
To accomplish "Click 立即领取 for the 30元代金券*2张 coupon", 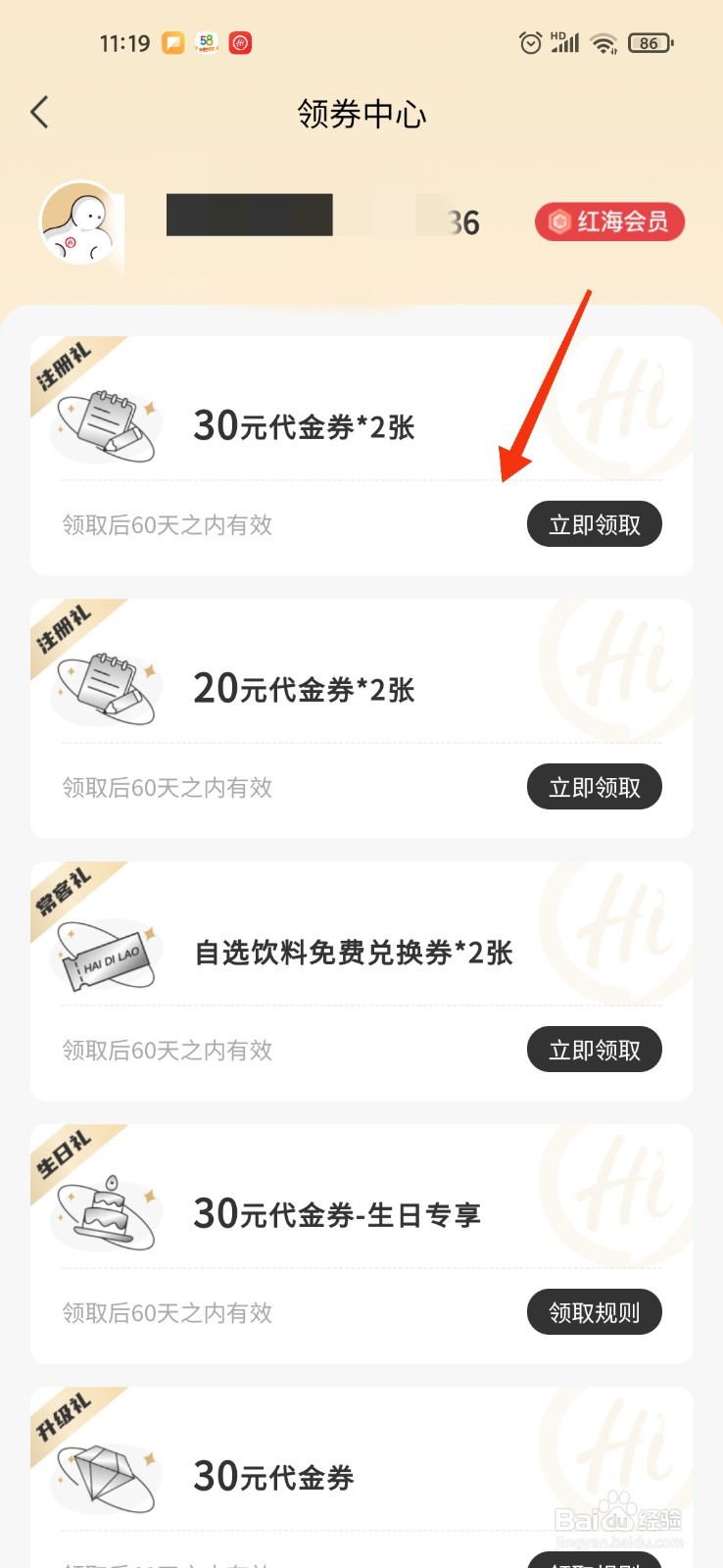I will [x=594, y=523].
